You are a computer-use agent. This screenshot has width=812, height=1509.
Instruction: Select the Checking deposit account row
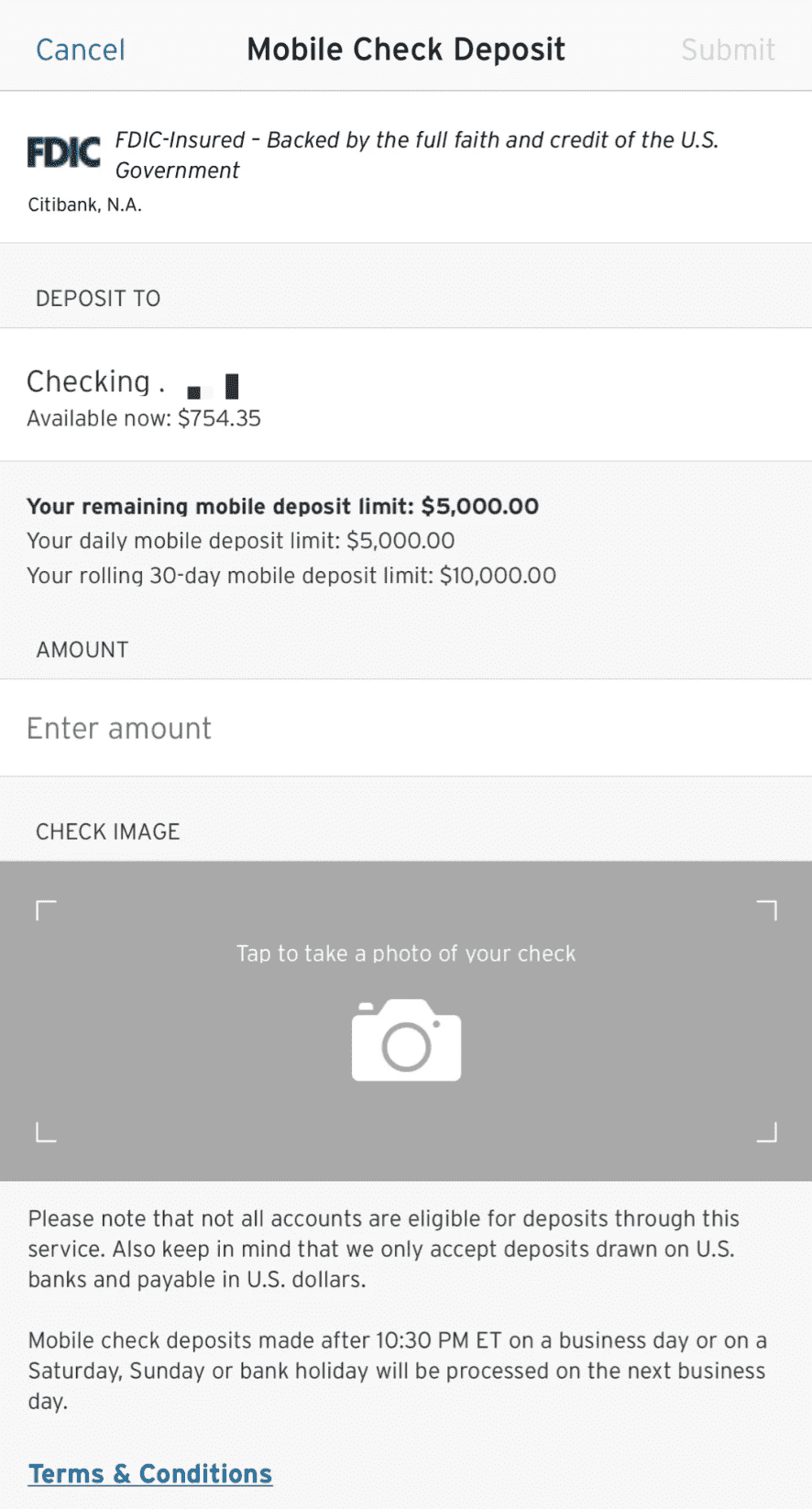click(405, 395)
